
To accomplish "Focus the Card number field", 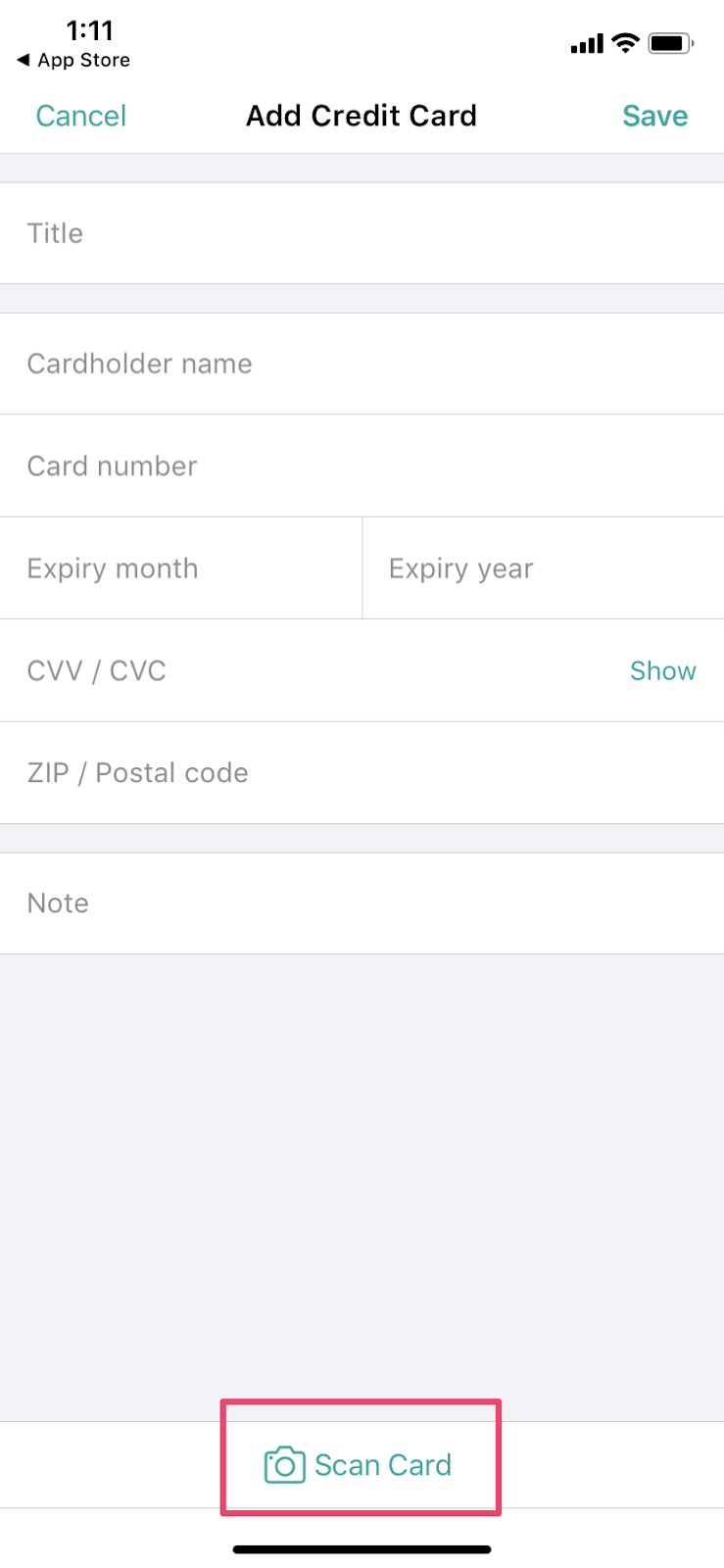I will pos(362,465).
